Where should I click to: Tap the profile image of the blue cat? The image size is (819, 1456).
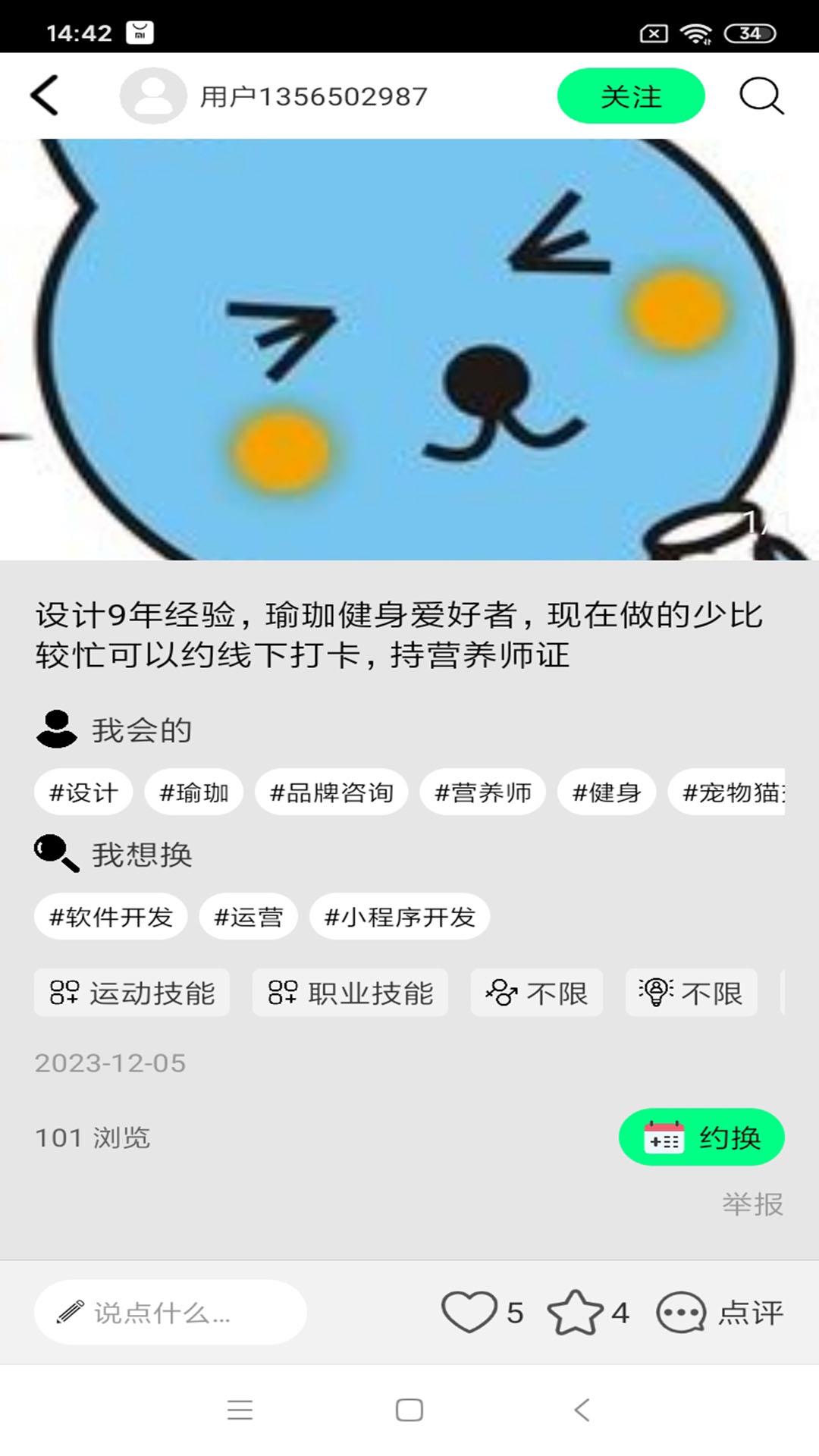click(409, 341)
